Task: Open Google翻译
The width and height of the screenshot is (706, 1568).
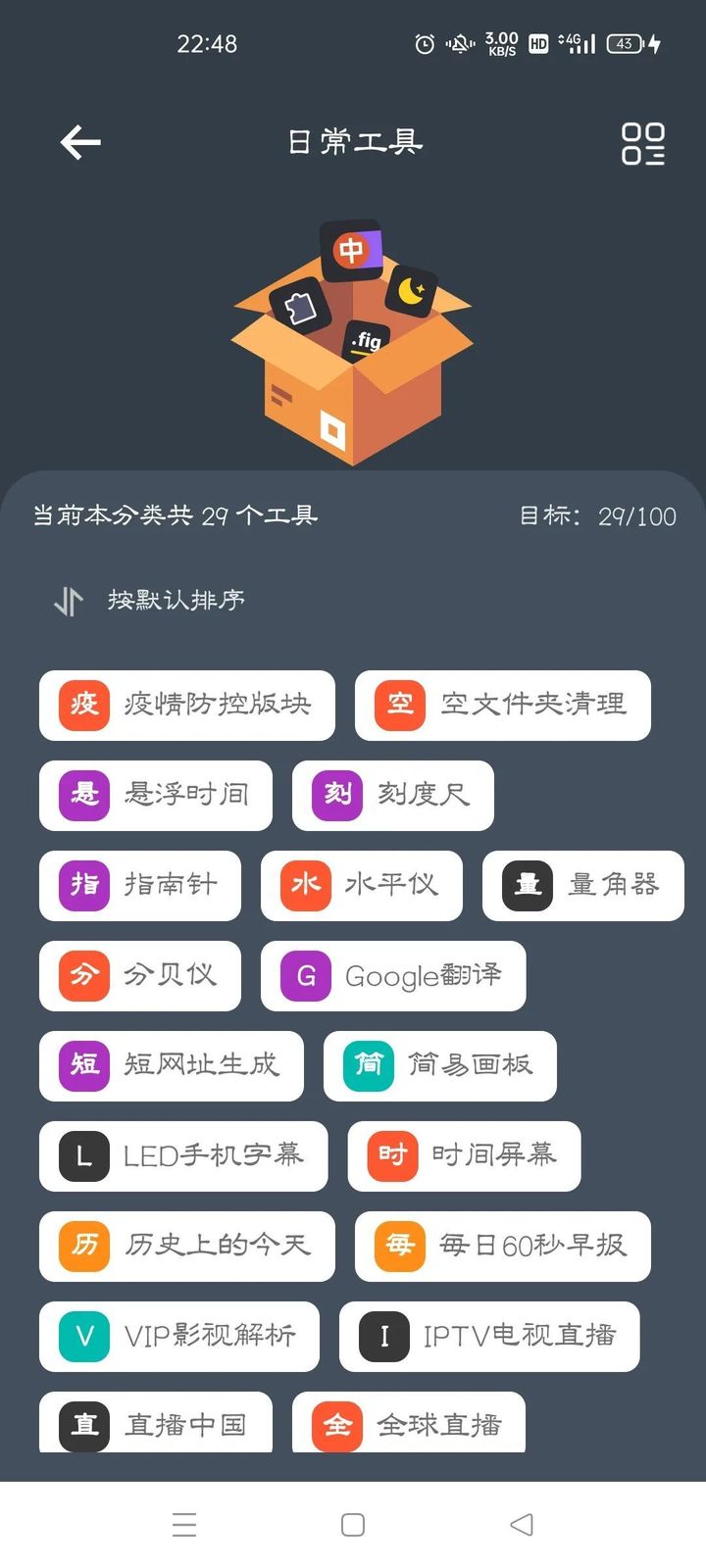Action: (392, 975)
